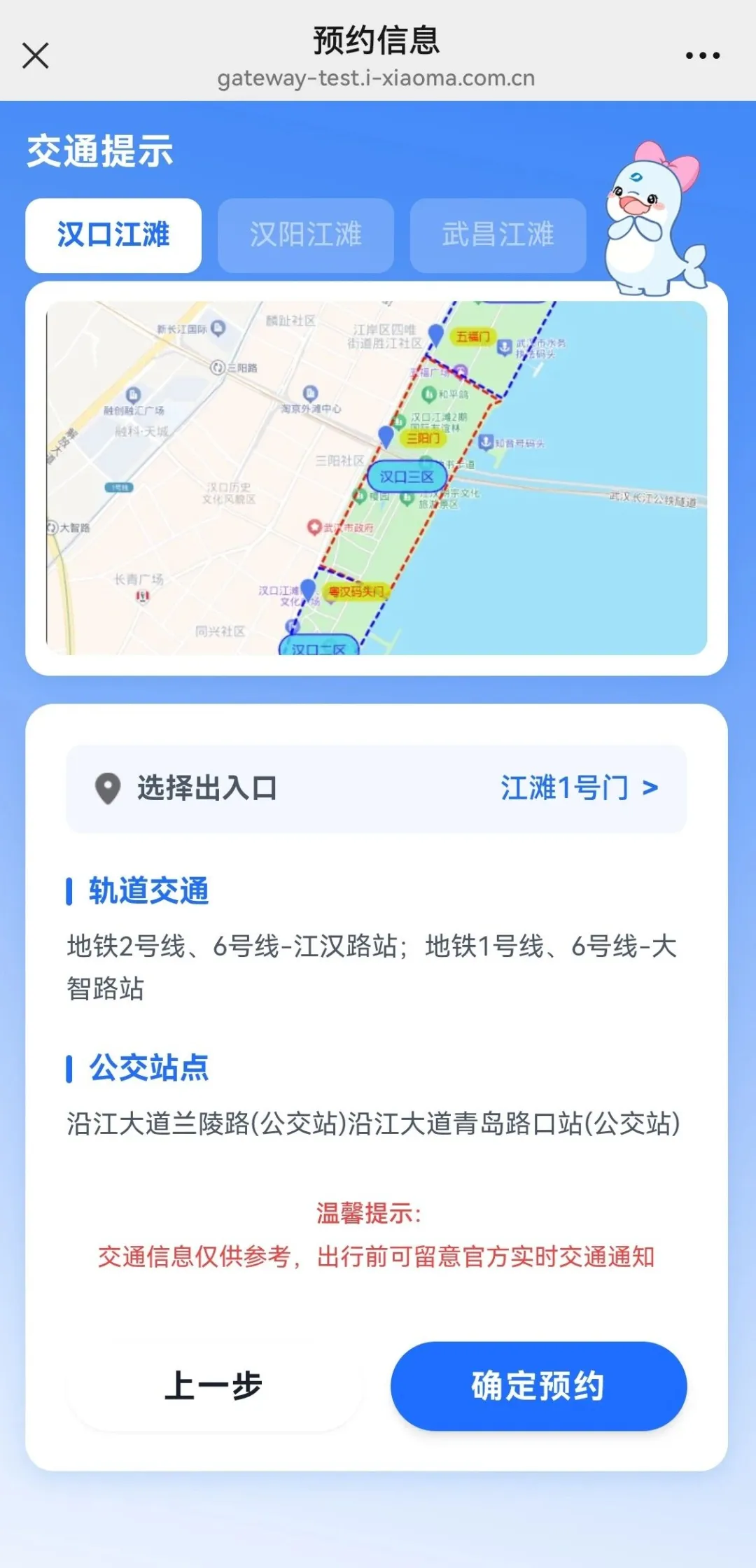Go back with 上一步 button

(213, 1386)
